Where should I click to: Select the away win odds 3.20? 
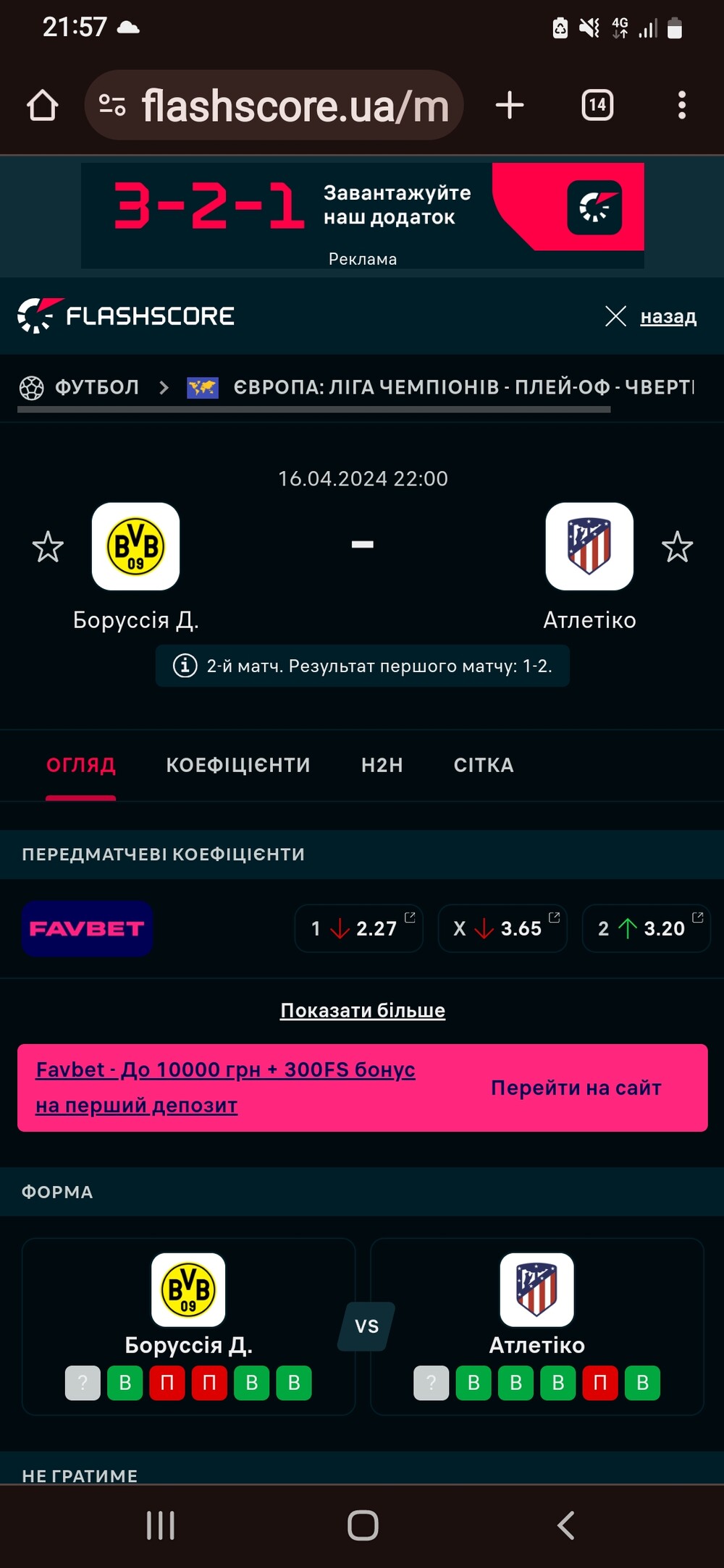click(x=646, y=928)
